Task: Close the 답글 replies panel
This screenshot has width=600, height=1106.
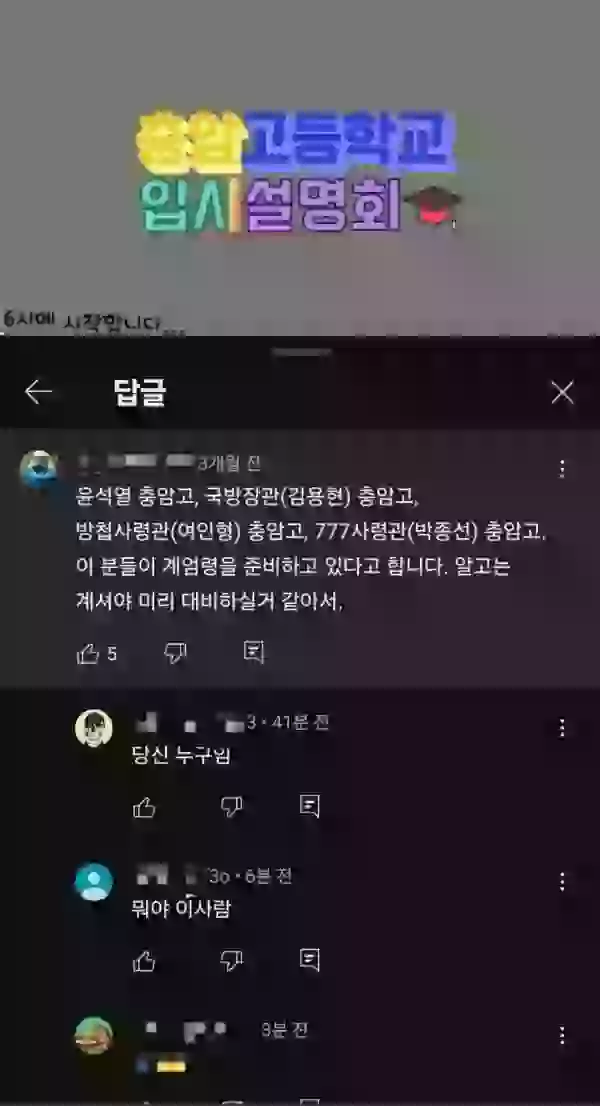Action: 562,393
